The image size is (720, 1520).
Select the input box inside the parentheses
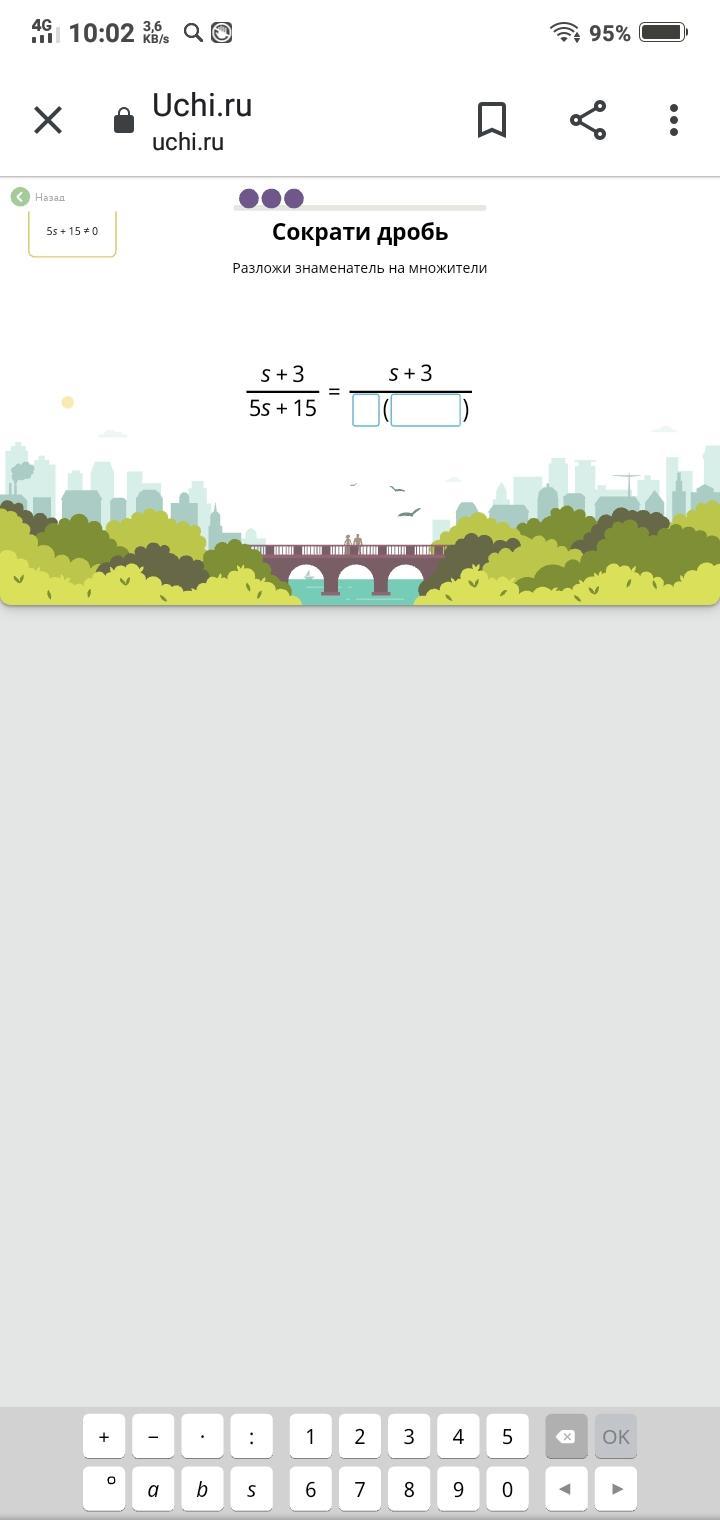(426, 410)
